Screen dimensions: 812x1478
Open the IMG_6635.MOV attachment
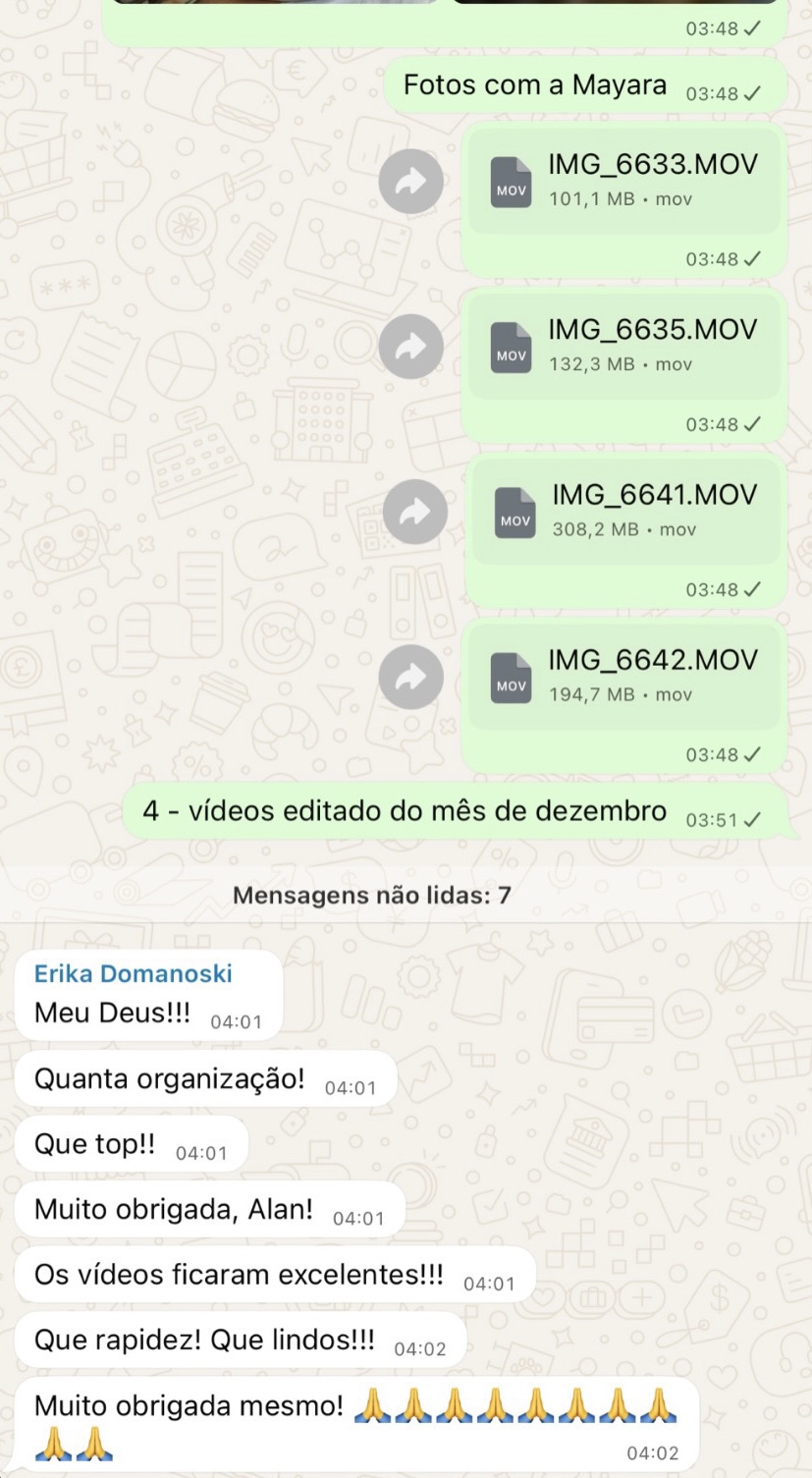(624, 345)
